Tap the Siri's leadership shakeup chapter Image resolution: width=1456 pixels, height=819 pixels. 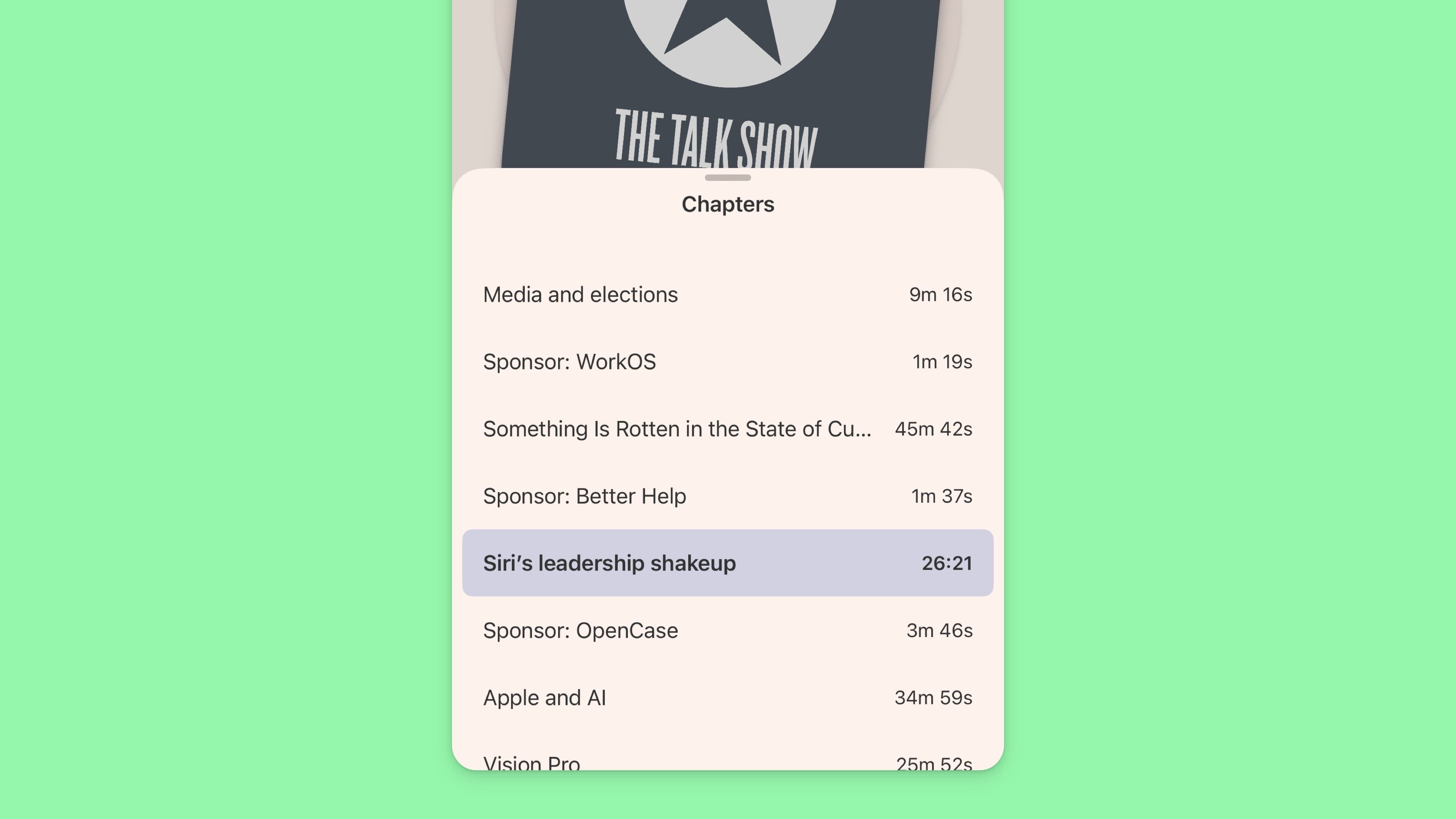728,563
